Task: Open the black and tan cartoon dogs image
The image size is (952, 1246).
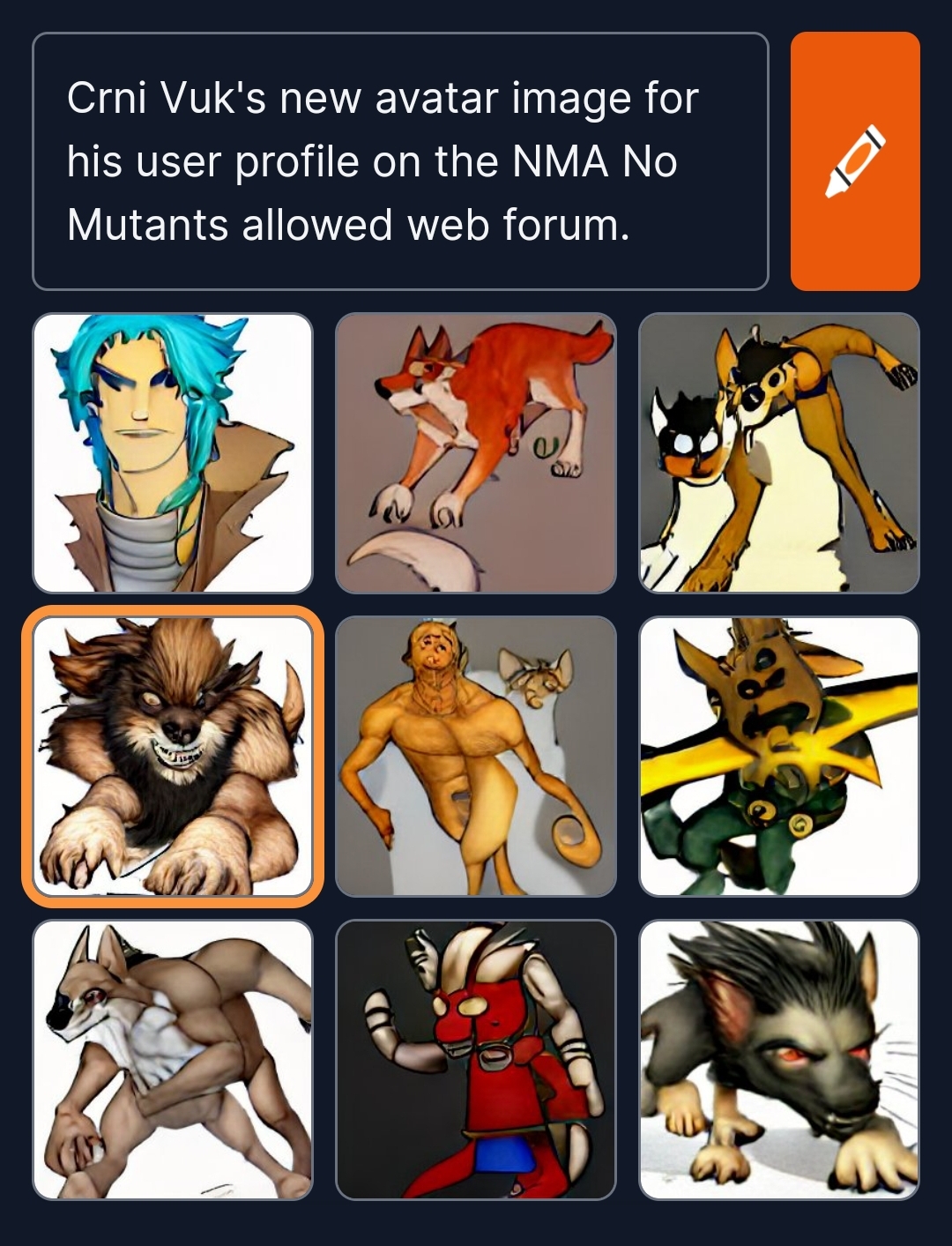Action: 778,453
